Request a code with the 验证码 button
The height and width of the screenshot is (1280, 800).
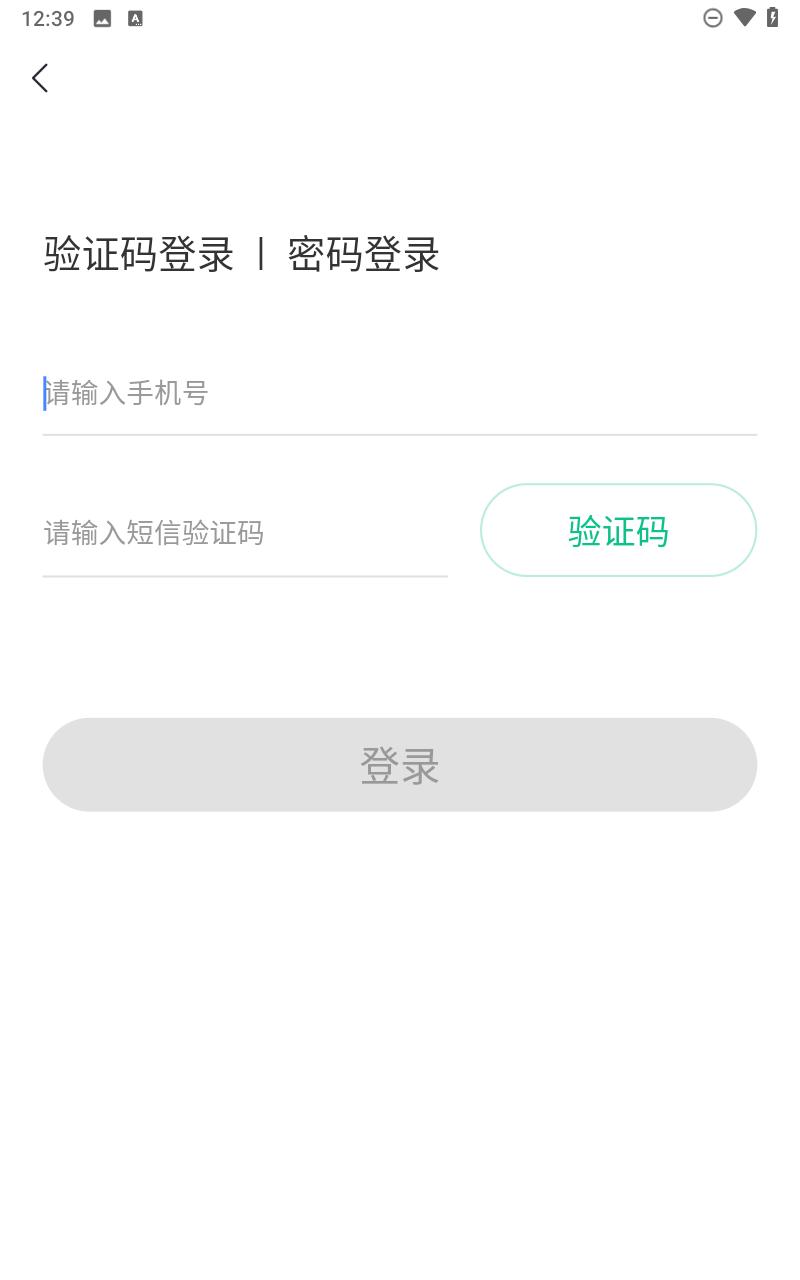[618, 530]
